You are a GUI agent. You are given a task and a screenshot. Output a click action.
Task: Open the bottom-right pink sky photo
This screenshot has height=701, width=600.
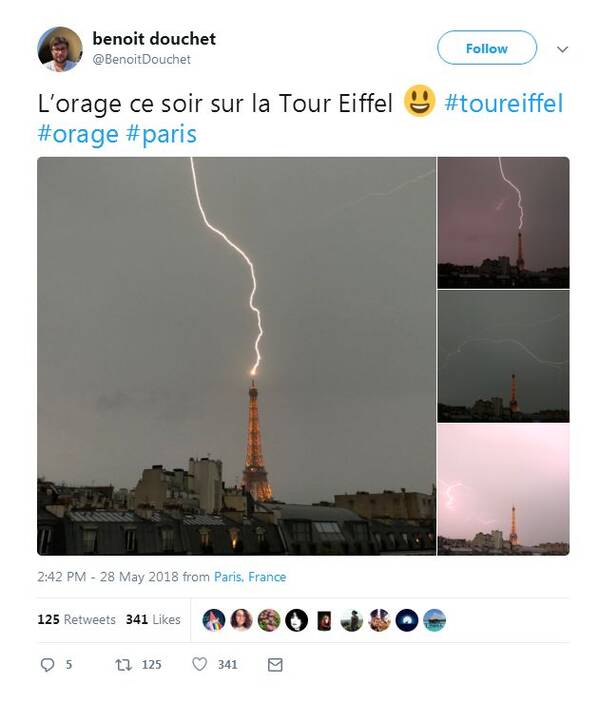tap(503, 489)
